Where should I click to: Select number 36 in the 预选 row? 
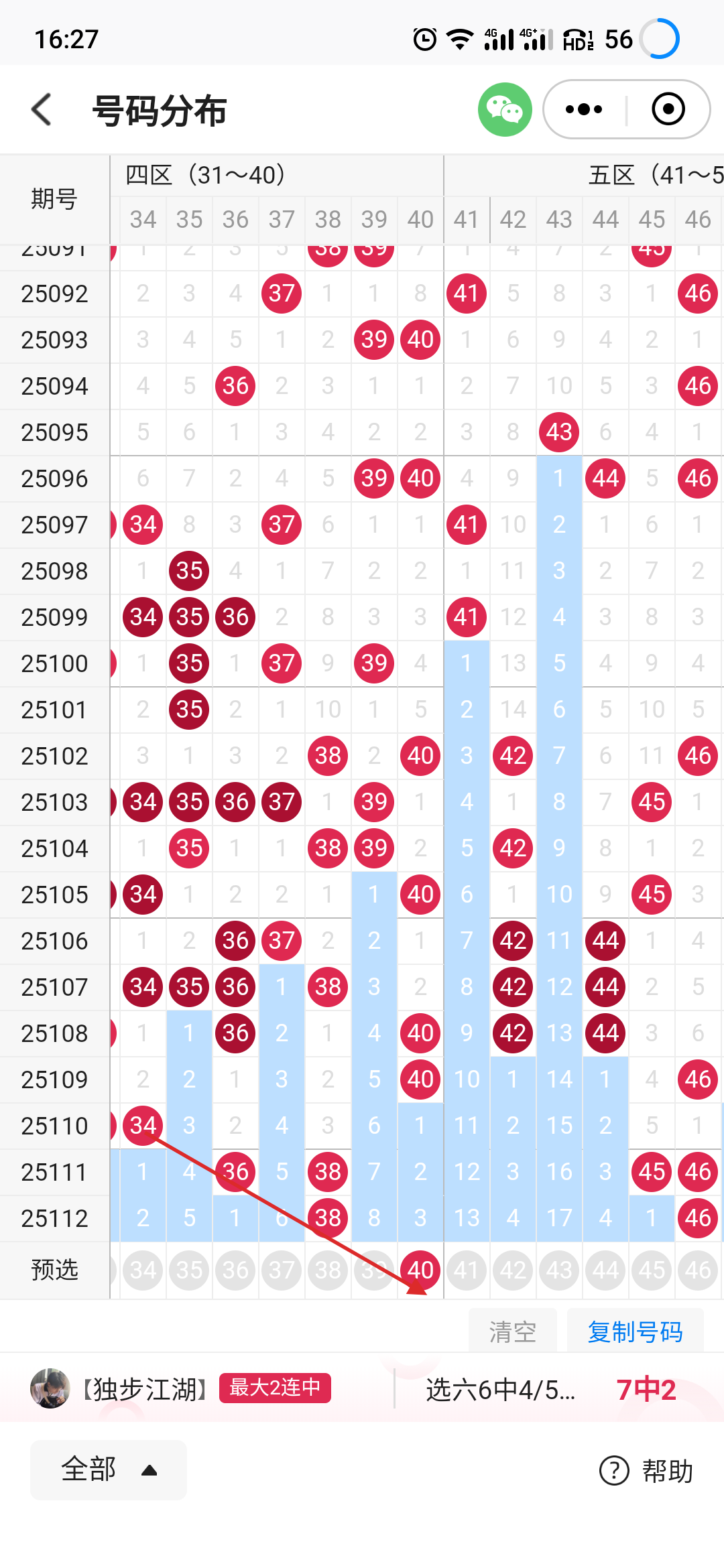(235, 1270)
